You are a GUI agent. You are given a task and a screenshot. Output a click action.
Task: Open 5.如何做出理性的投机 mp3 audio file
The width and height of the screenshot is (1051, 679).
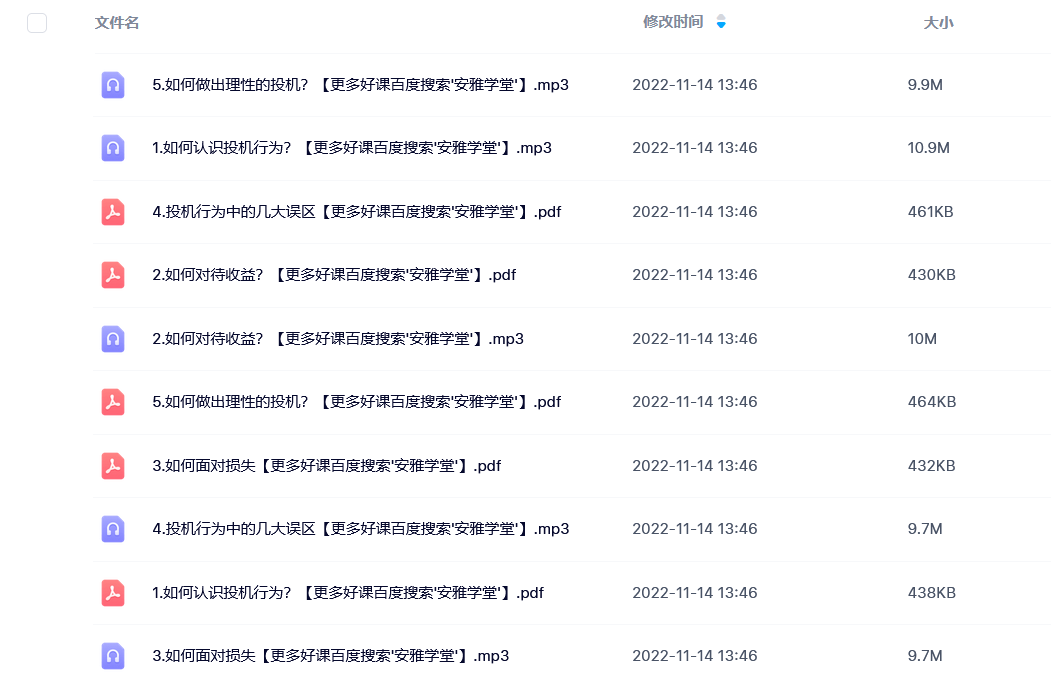tap(360, 85)
